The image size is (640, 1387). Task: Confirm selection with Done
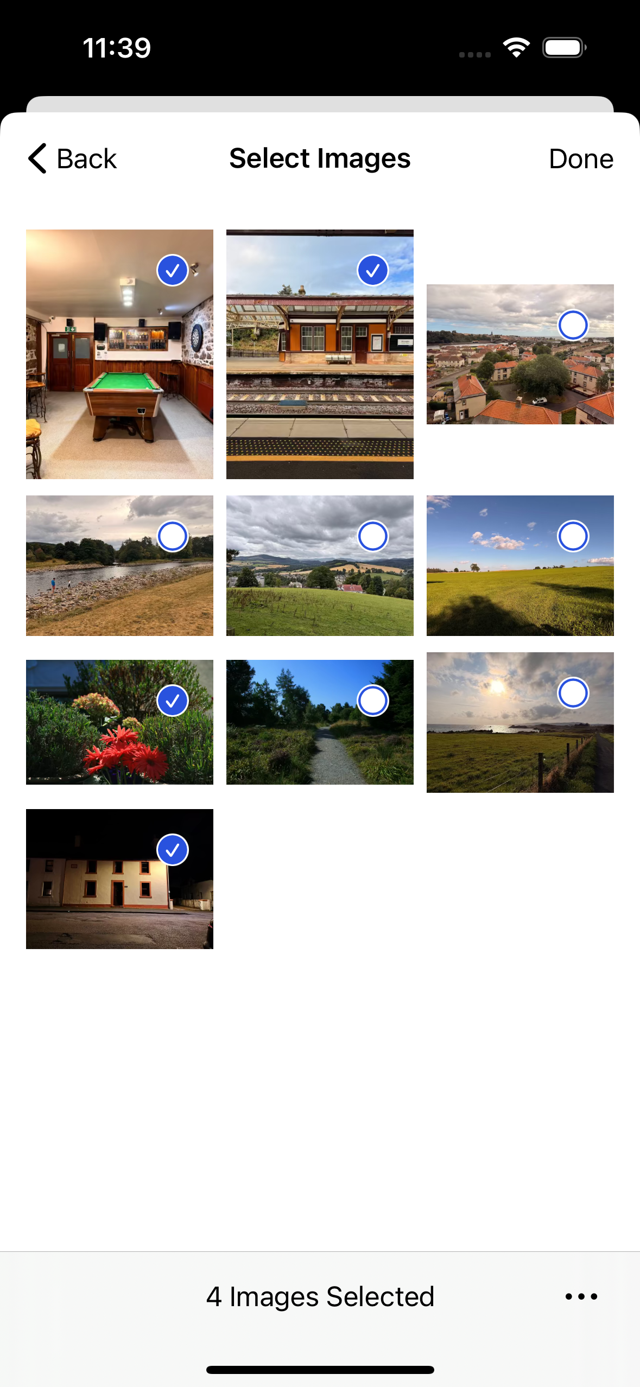(x=580, y=159)
